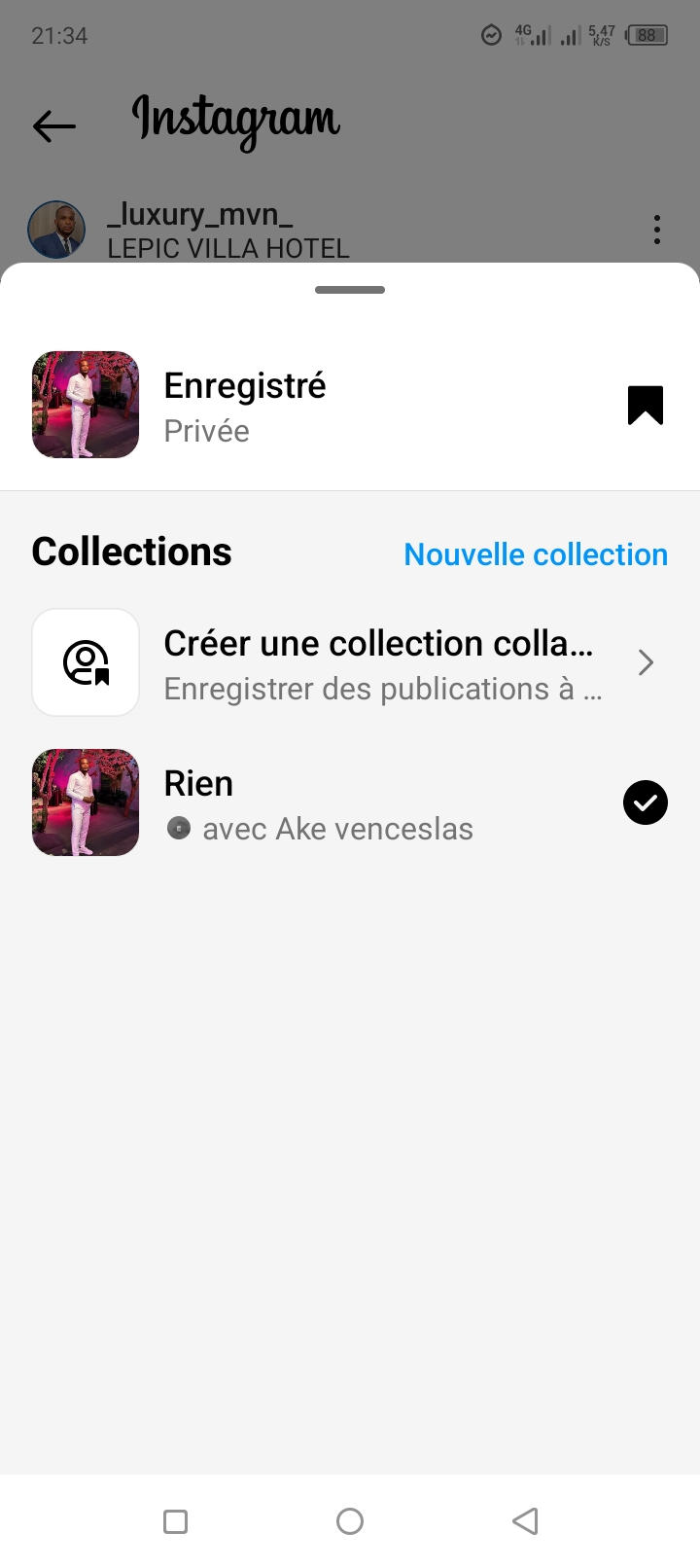Tap the bottom sheet drag handle
This screenshot has height=1568, width=700.
pos(350,290)
